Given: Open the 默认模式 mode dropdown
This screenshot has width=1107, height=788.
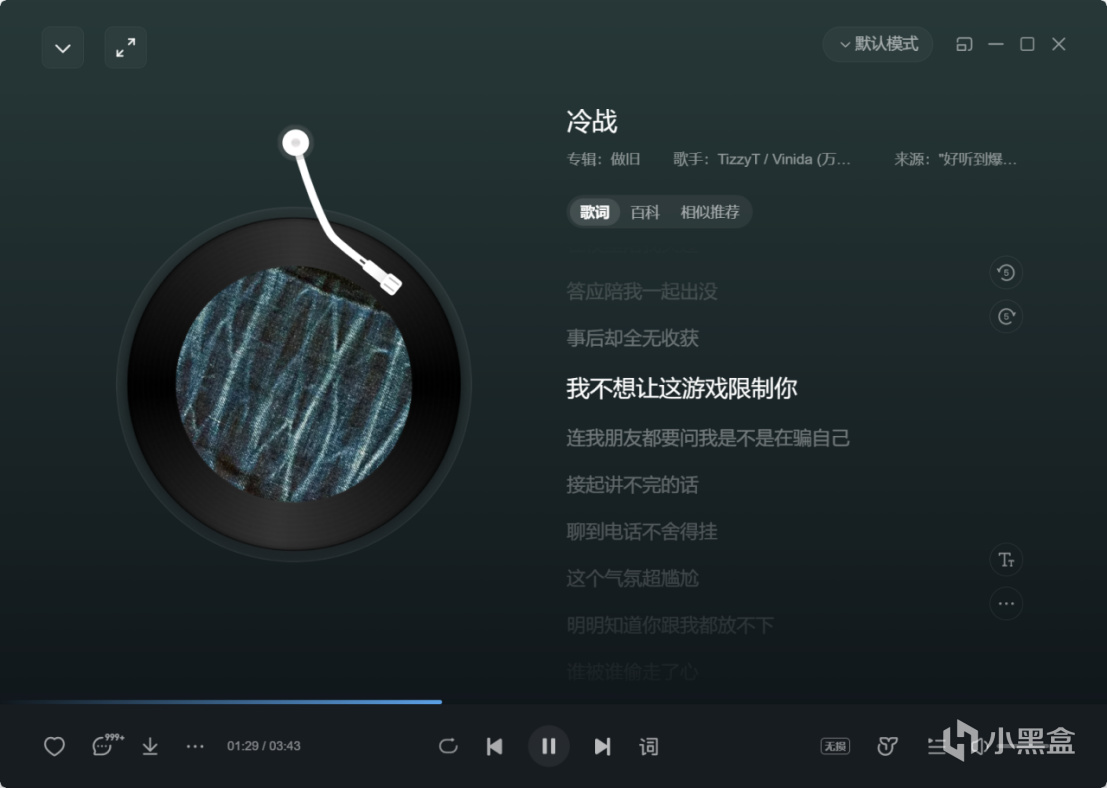Looking at the screenshot, I should 878,44.
